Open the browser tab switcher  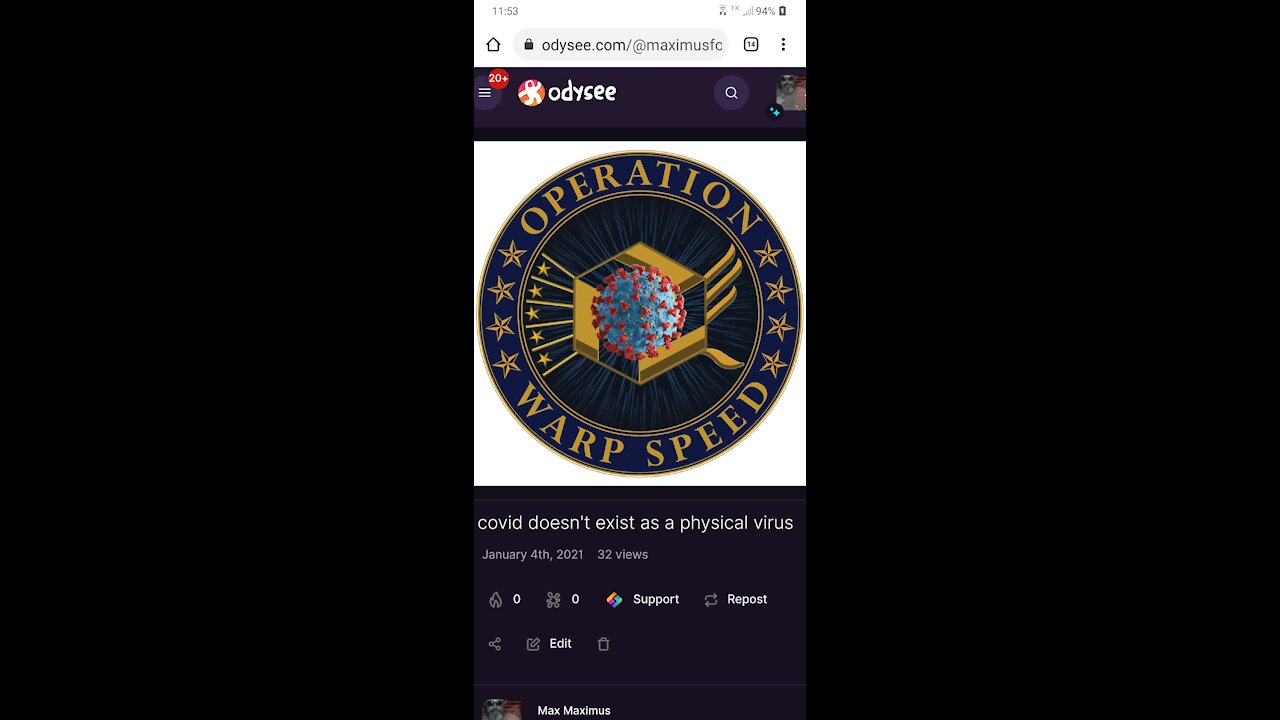(751, 45)
